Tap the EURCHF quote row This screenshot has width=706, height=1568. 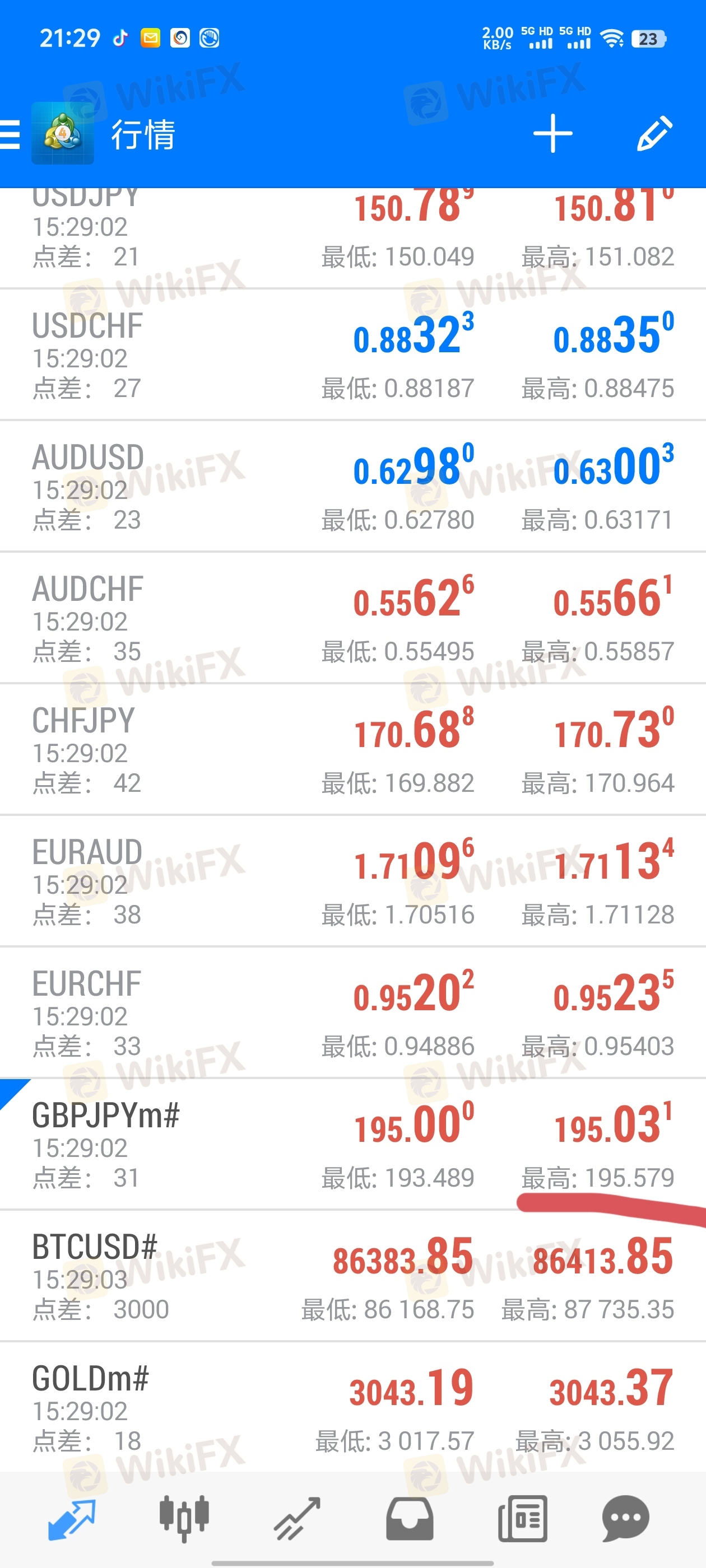[352, 1012]
